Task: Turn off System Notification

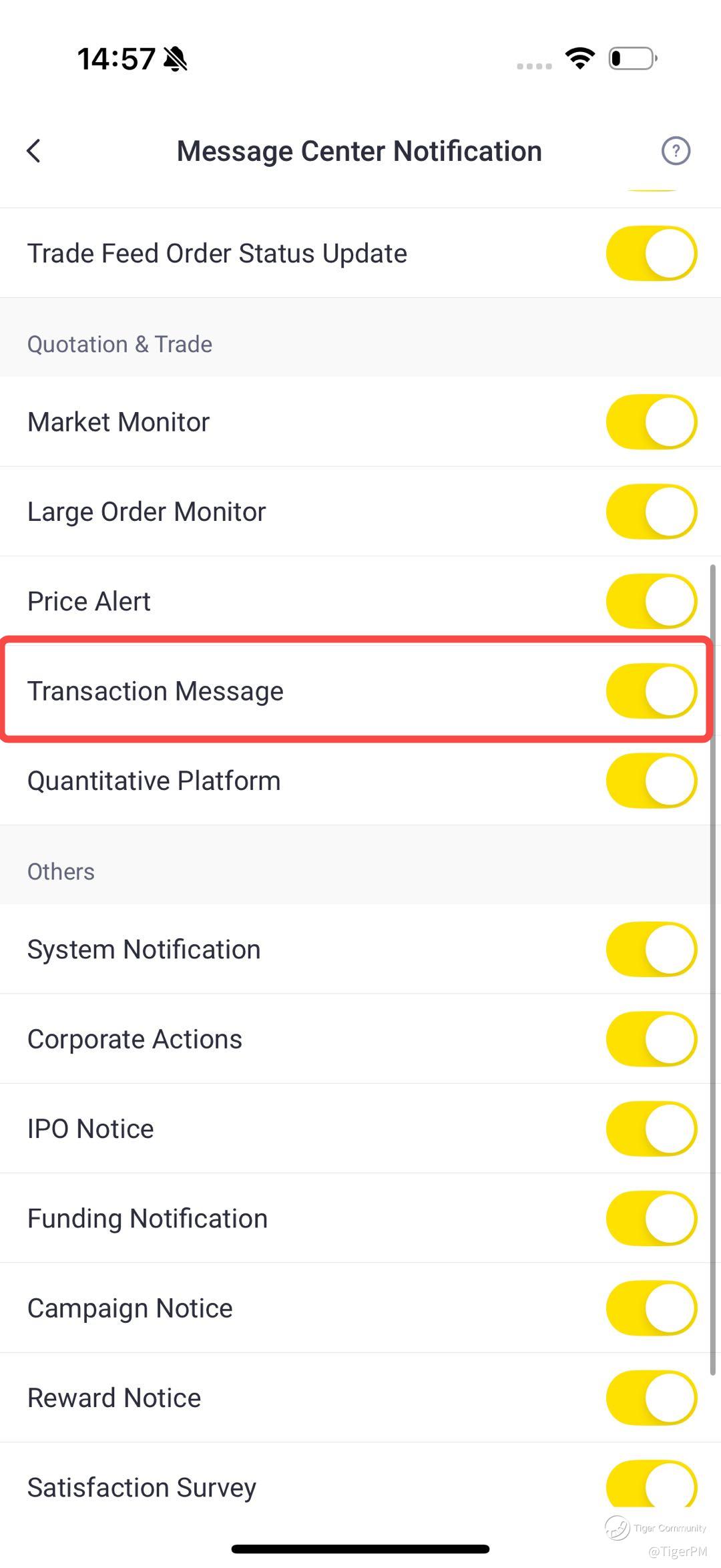Action: pos(652,950)
